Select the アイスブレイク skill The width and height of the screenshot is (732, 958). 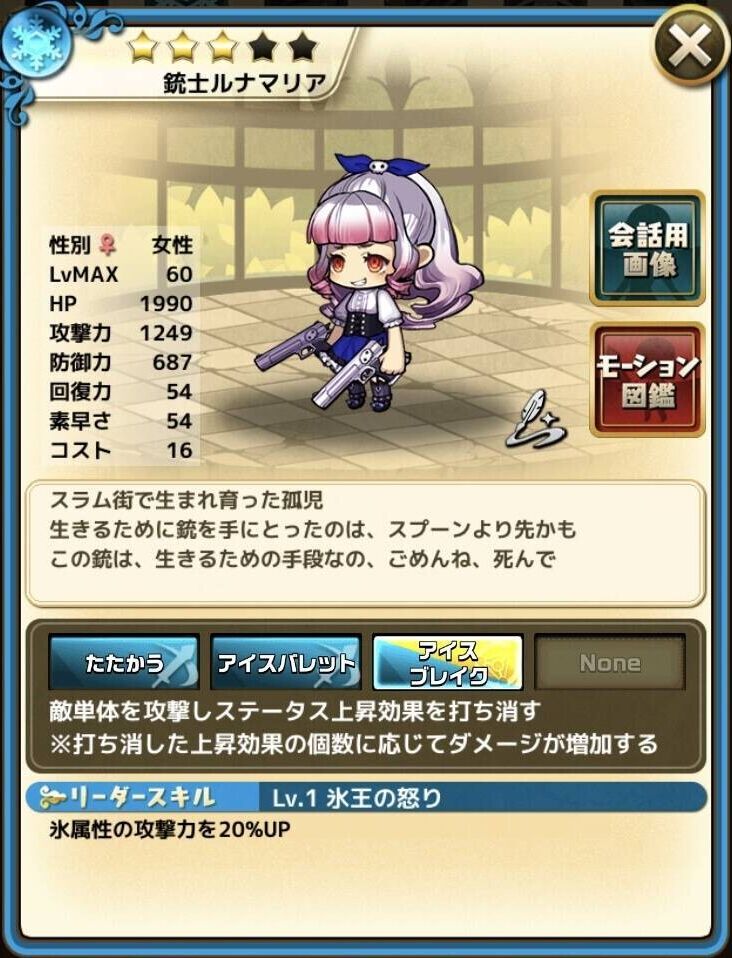[448, 662]
